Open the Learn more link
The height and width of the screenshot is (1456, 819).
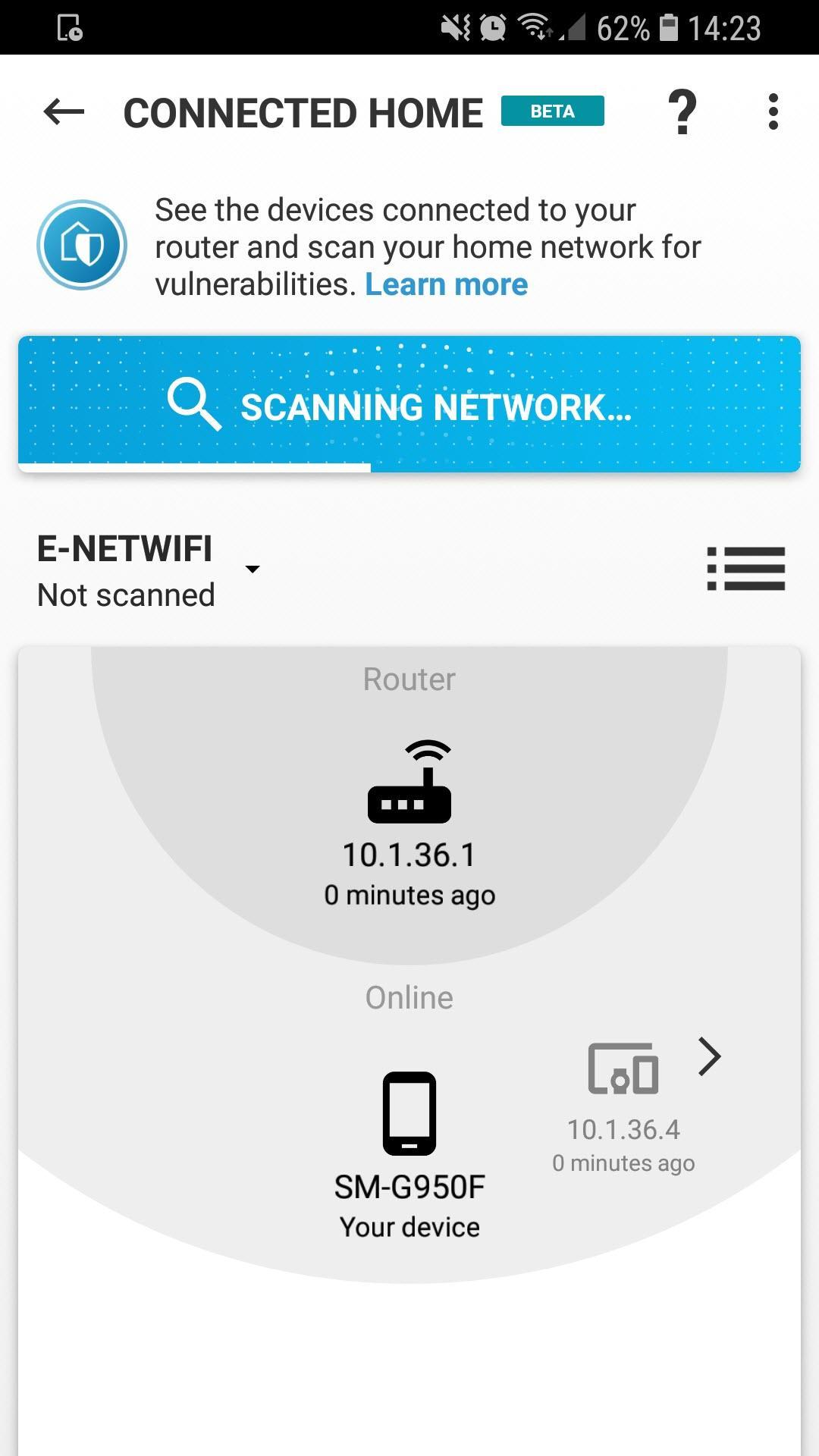(x=446, y=284)
